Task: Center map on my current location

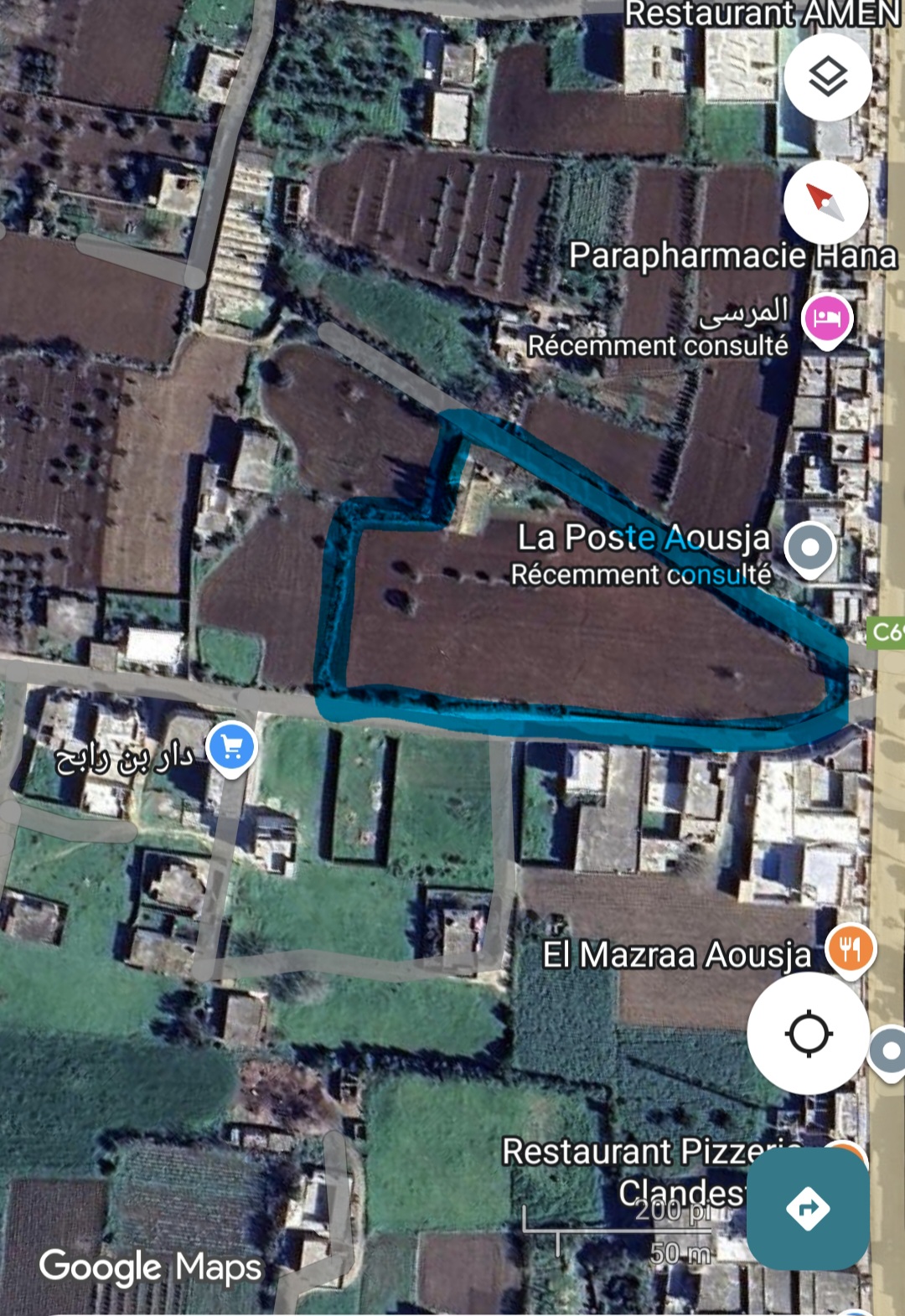Action: point(809,1034)
